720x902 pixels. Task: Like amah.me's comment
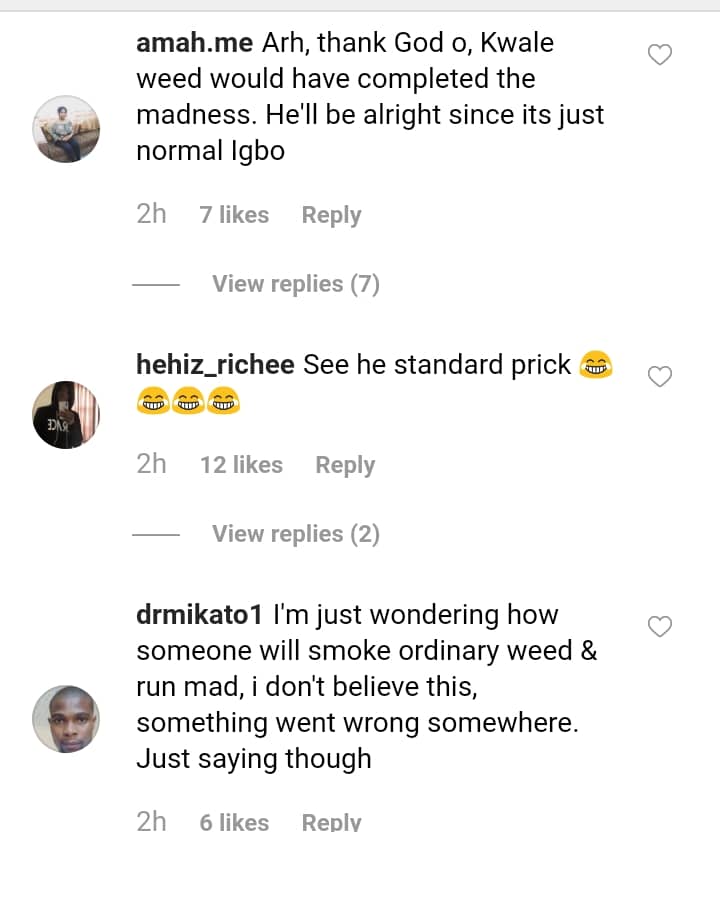tap(660, 55)
